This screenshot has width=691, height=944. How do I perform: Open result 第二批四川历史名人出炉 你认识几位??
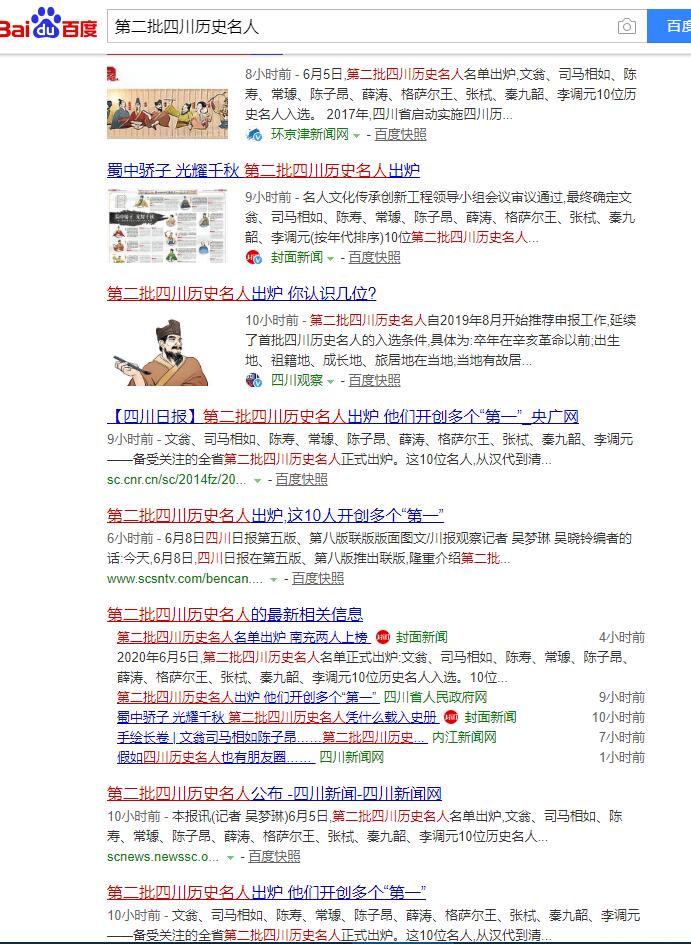pyautogui.click(x=241, y=293)
